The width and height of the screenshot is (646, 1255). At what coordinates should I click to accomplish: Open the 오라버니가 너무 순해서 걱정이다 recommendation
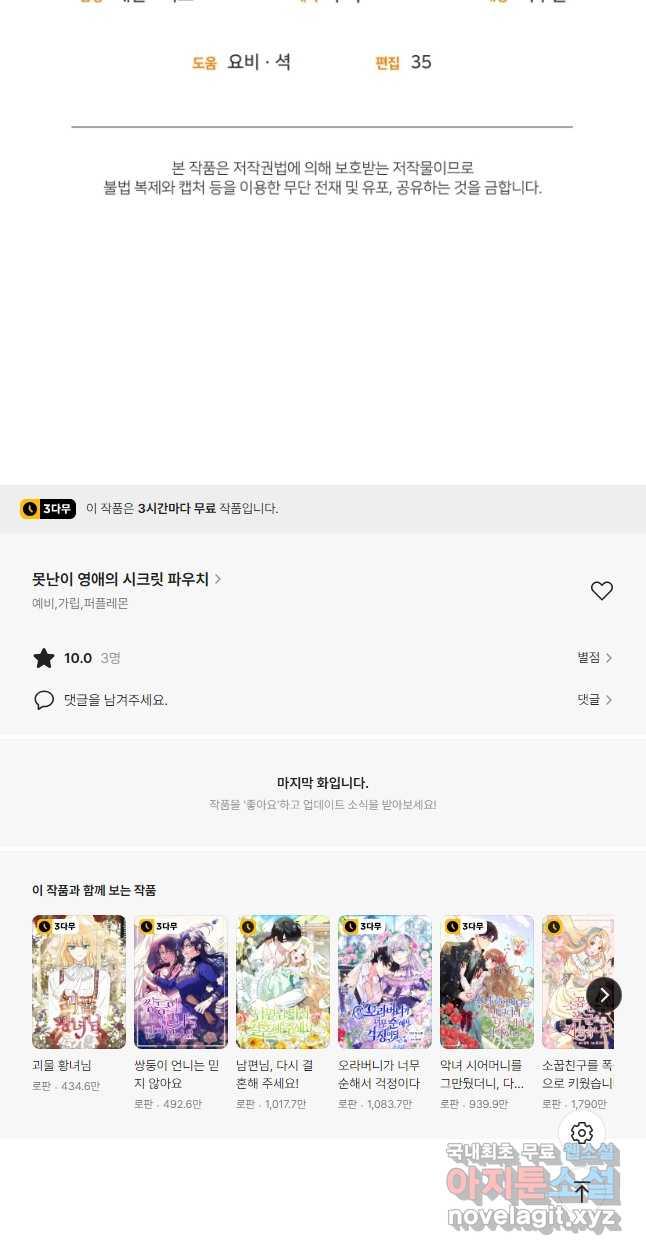point(385,982)
